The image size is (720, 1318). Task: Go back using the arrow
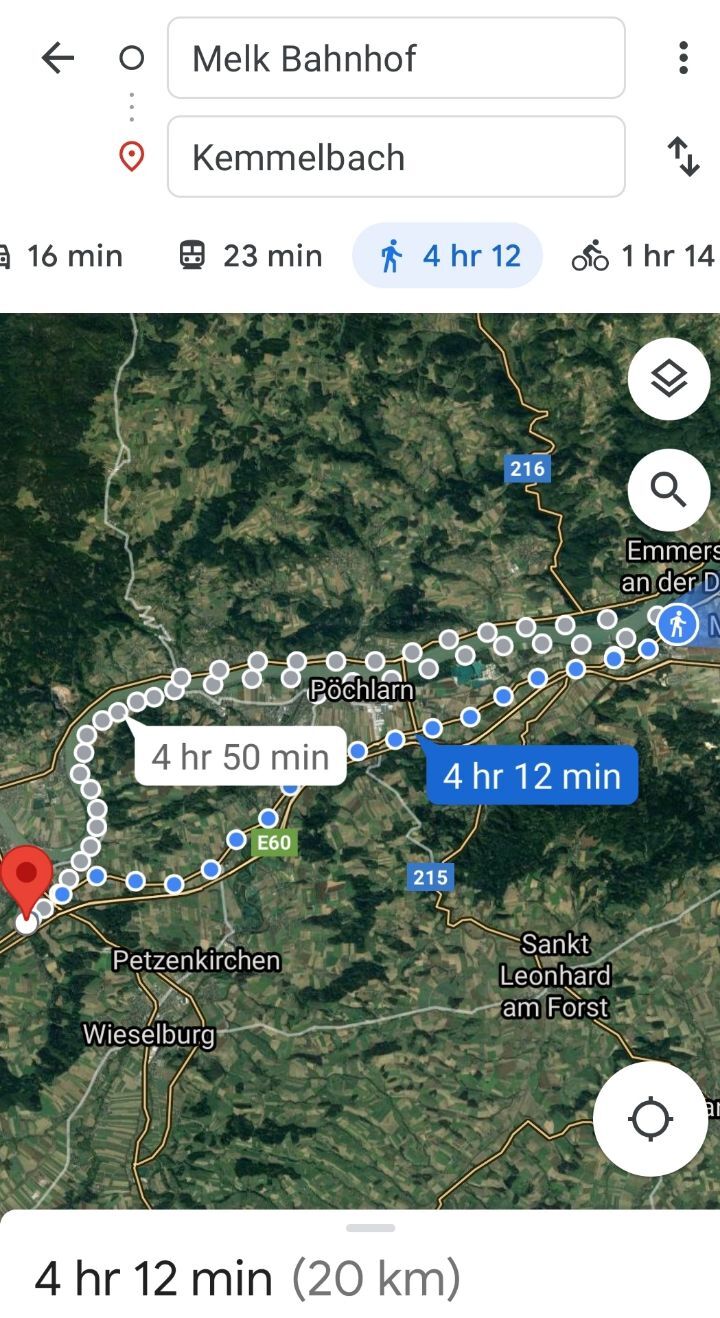click(x=58, y=59)
